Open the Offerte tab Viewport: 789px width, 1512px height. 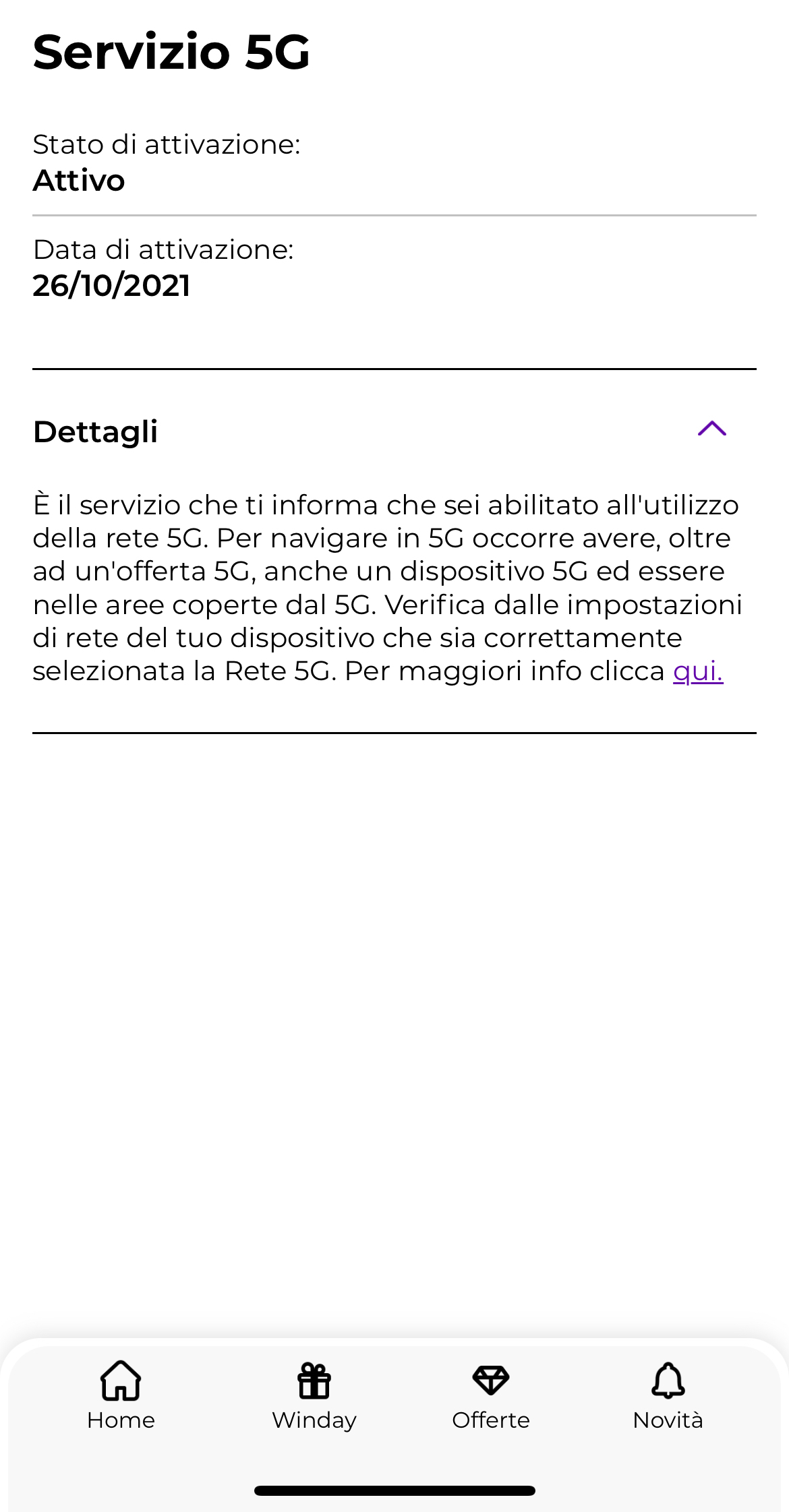tap(491, 1396)
